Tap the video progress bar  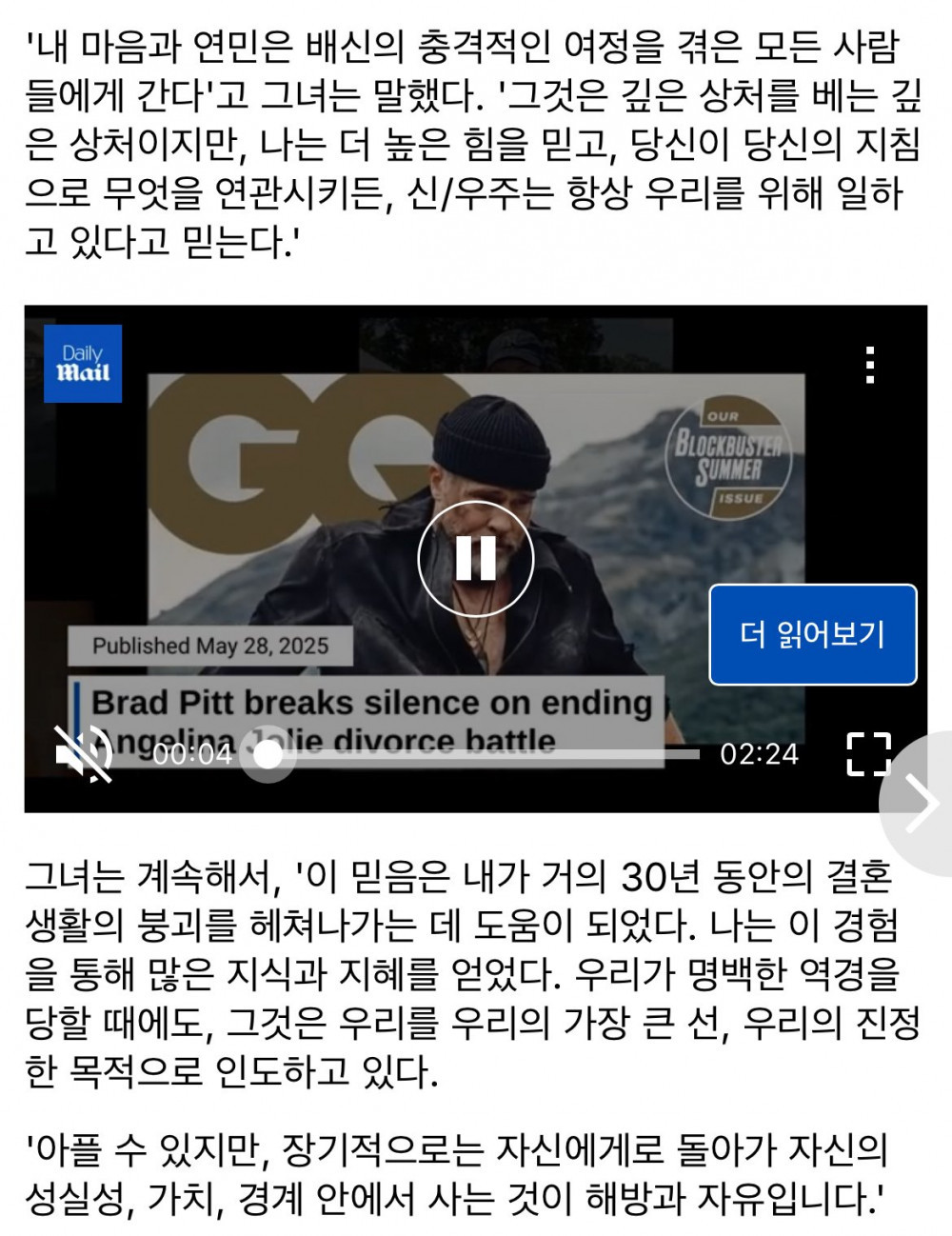[x=486, y=754]
